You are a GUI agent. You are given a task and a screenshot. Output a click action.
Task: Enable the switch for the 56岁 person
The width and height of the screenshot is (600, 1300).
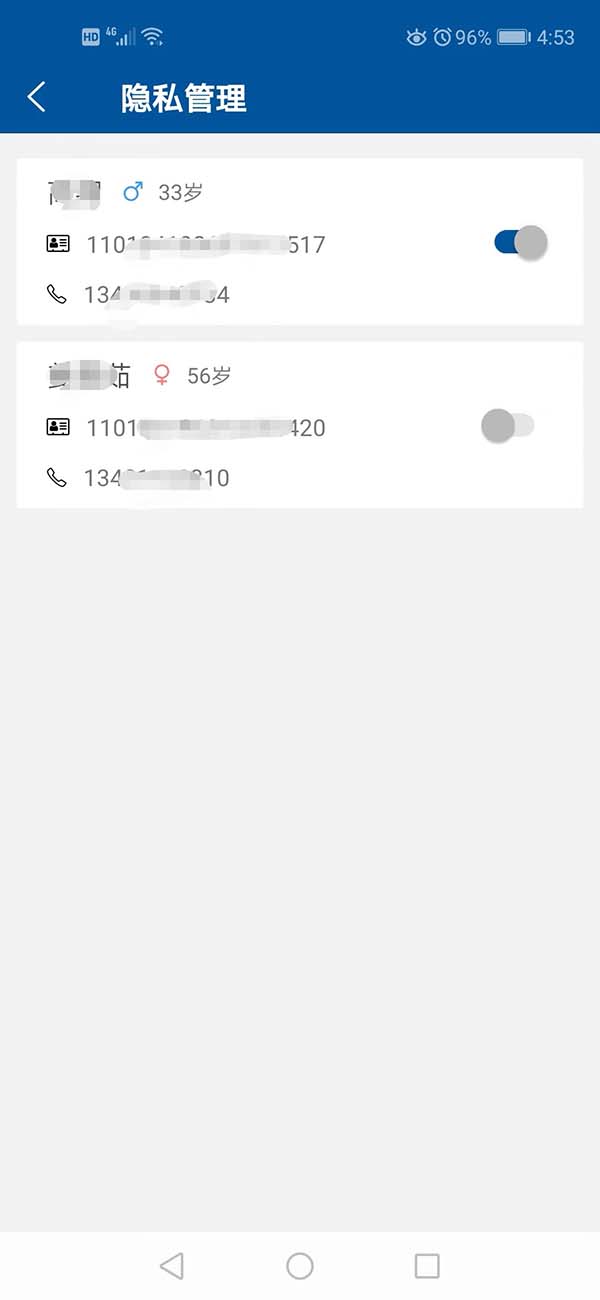pyautogui.click(x=508, y=426)
